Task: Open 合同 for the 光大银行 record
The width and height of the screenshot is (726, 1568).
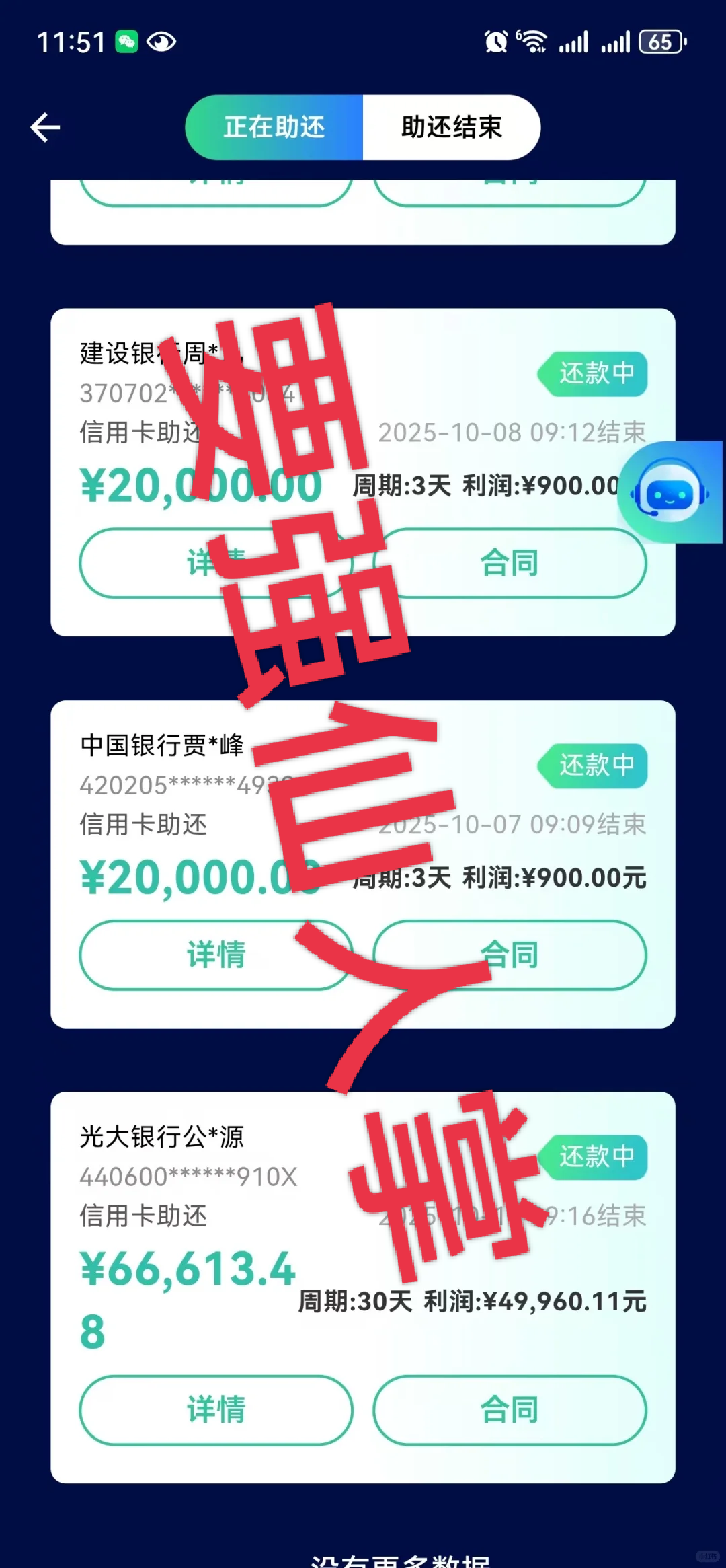Action: pyautogui.click(x=510, y=1409)
